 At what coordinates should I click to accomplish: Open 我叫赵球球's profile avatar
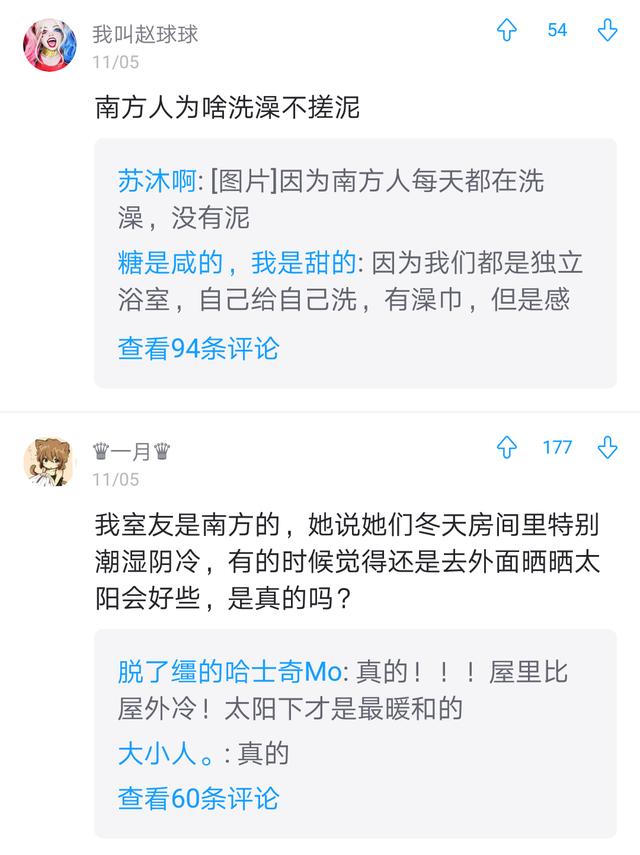(x=50, y=45)
